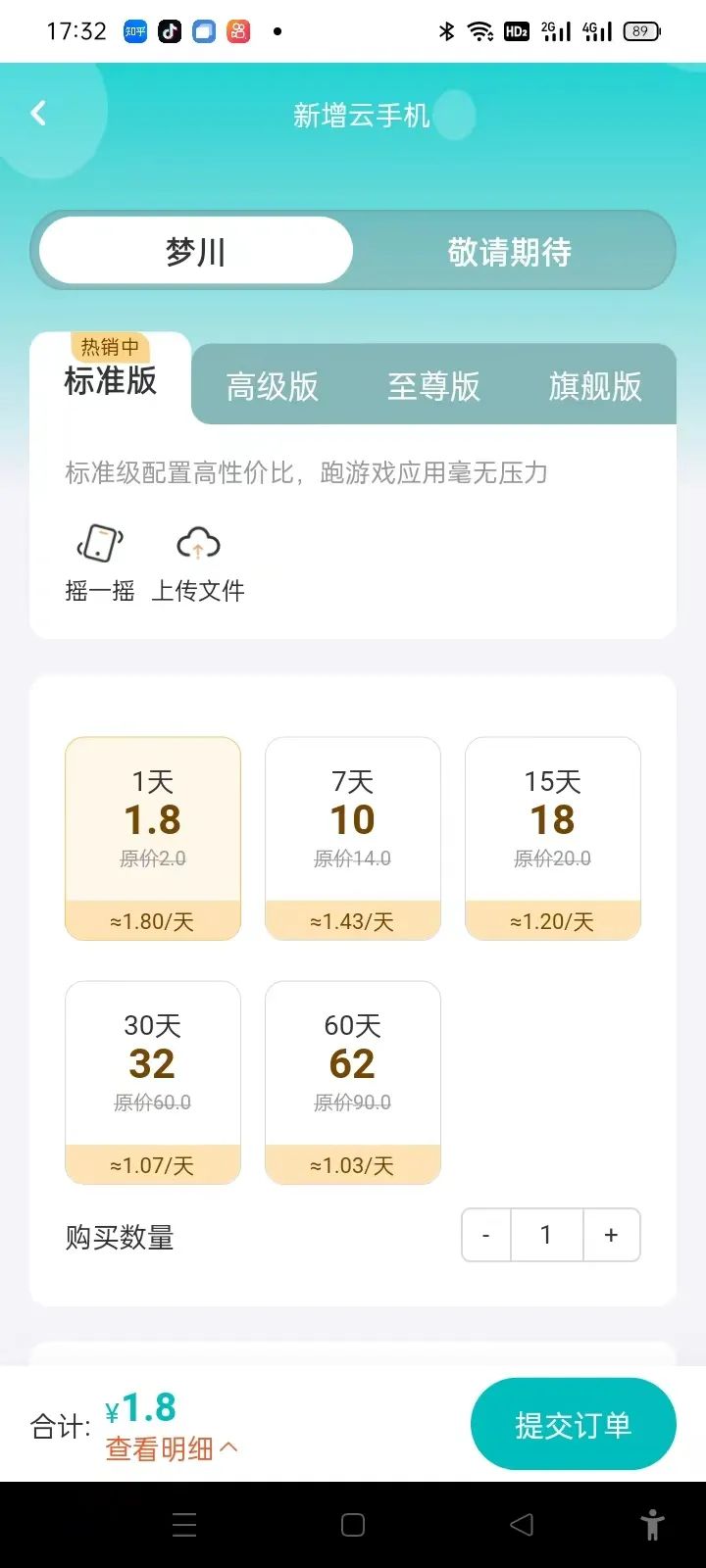Switch to the 高级版 tab
The height and width of the screenshot is (1568, 706).
pyautogui.click(x=273, y=386)
